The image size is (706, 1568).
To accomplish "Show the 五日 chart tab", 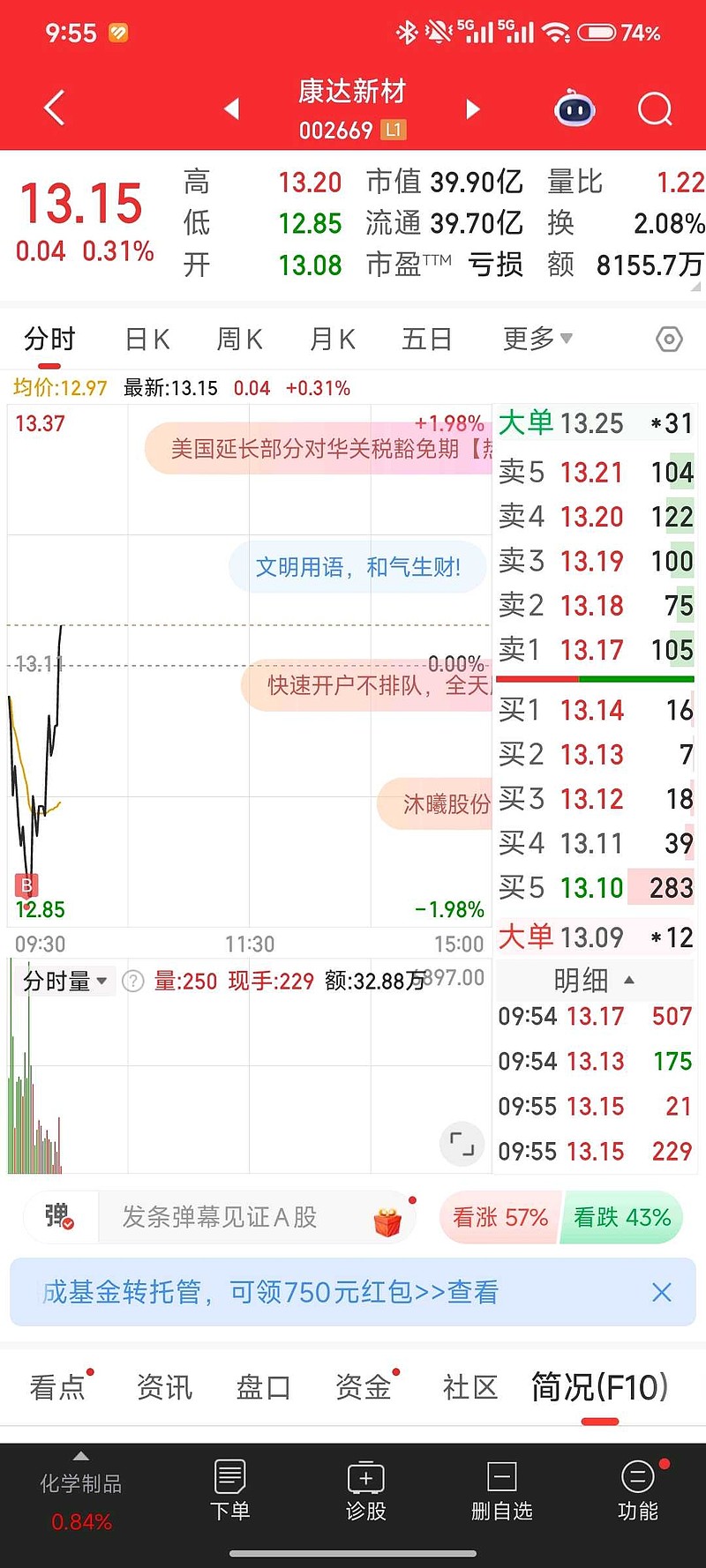I will [x=426, y=340].
